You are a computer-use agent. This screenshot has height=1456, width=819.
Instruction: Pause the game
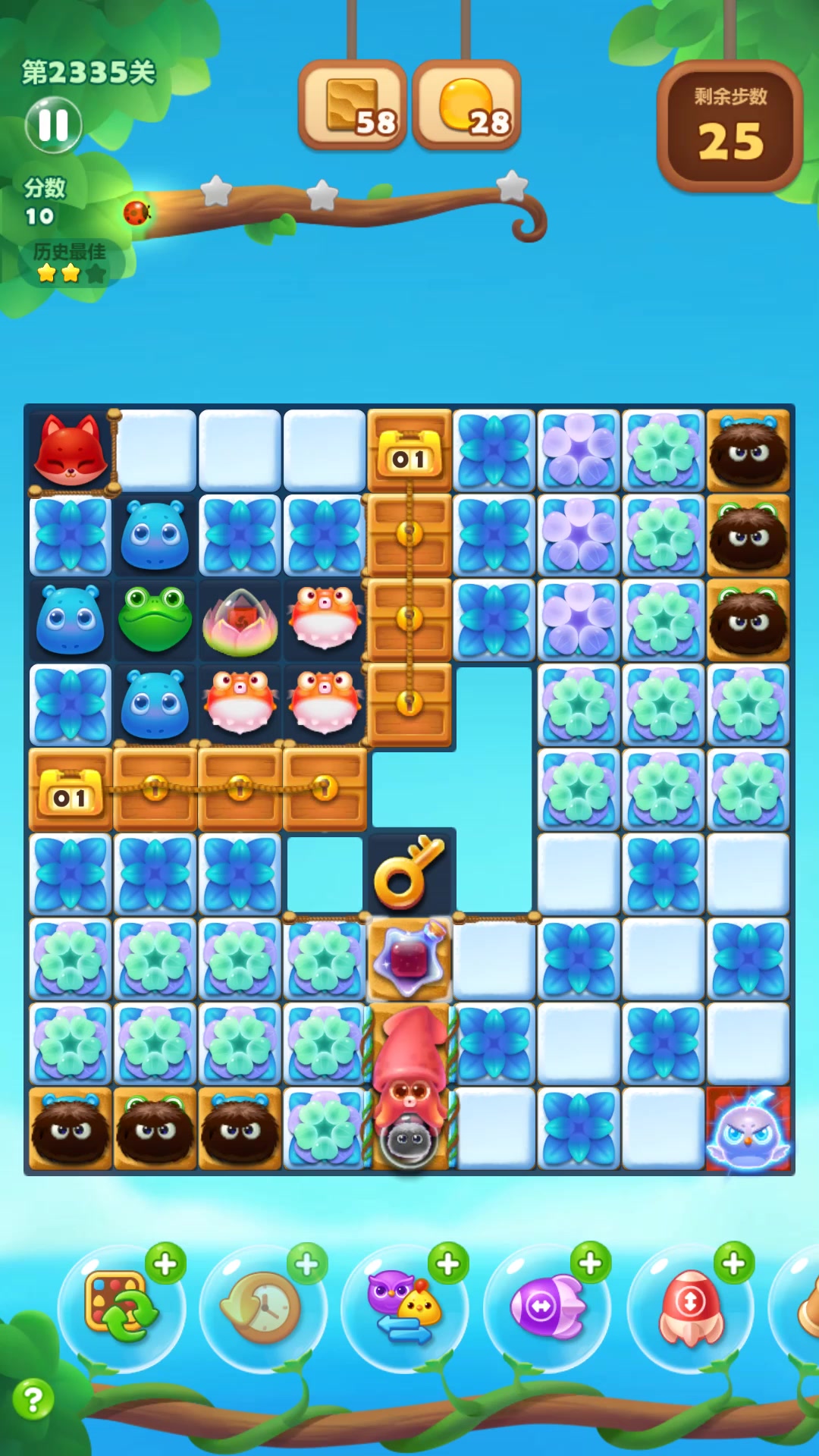click(53, 125)
